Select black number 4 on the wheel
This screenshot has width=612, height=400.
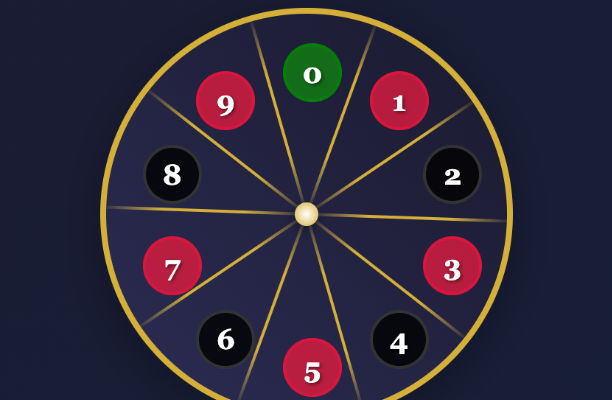[399, 340]
